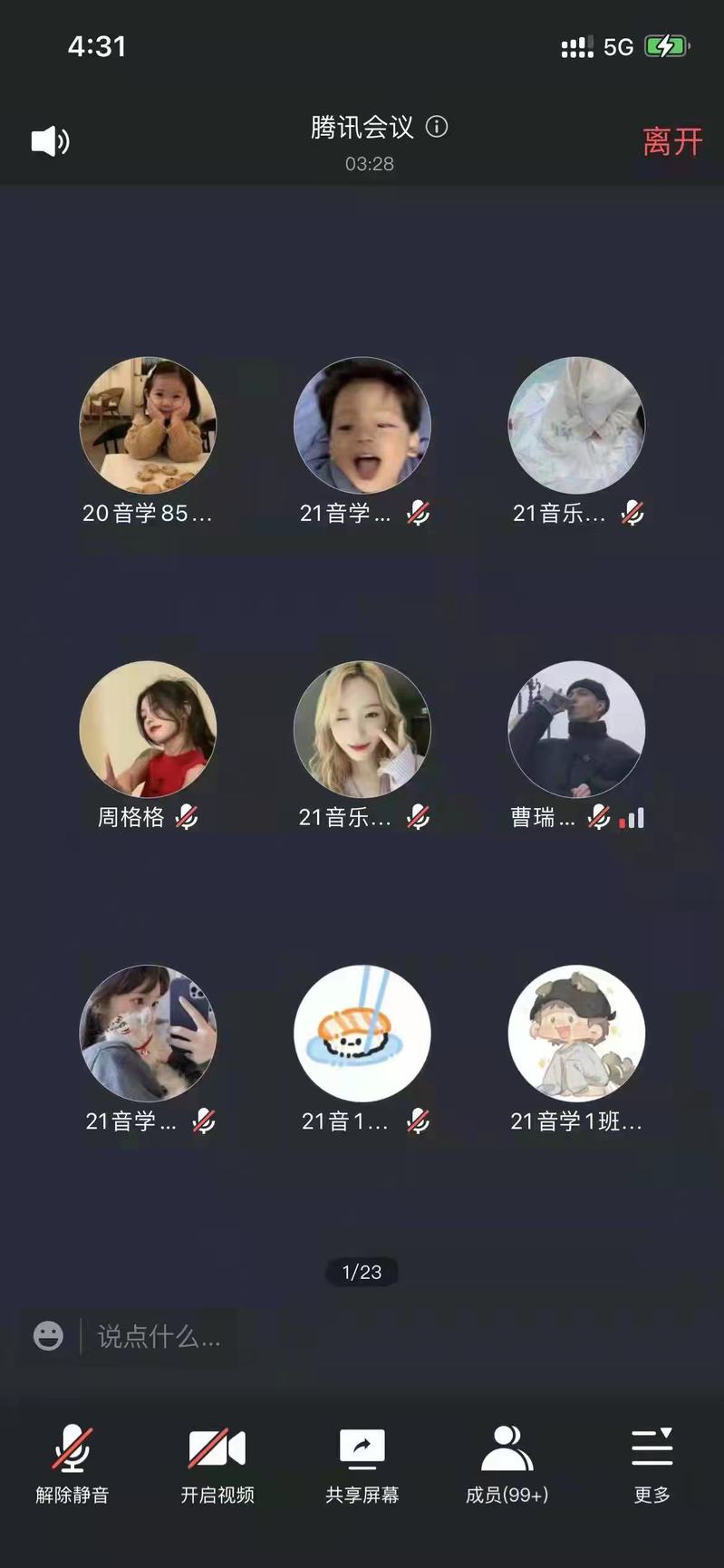Focus the 说点什么 chat input
The height and width of the screenshot is (1568, 724).
(159, 1336)
